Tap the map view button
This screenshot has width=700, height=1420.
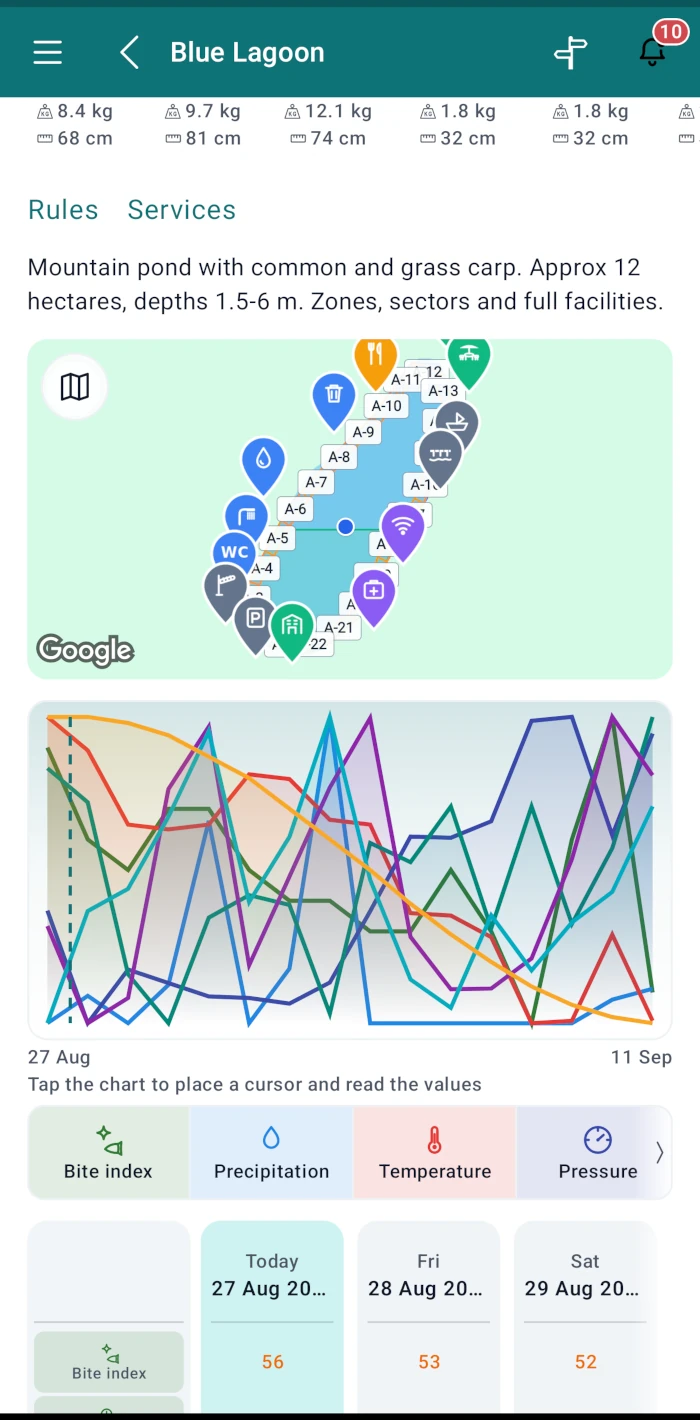75,386
